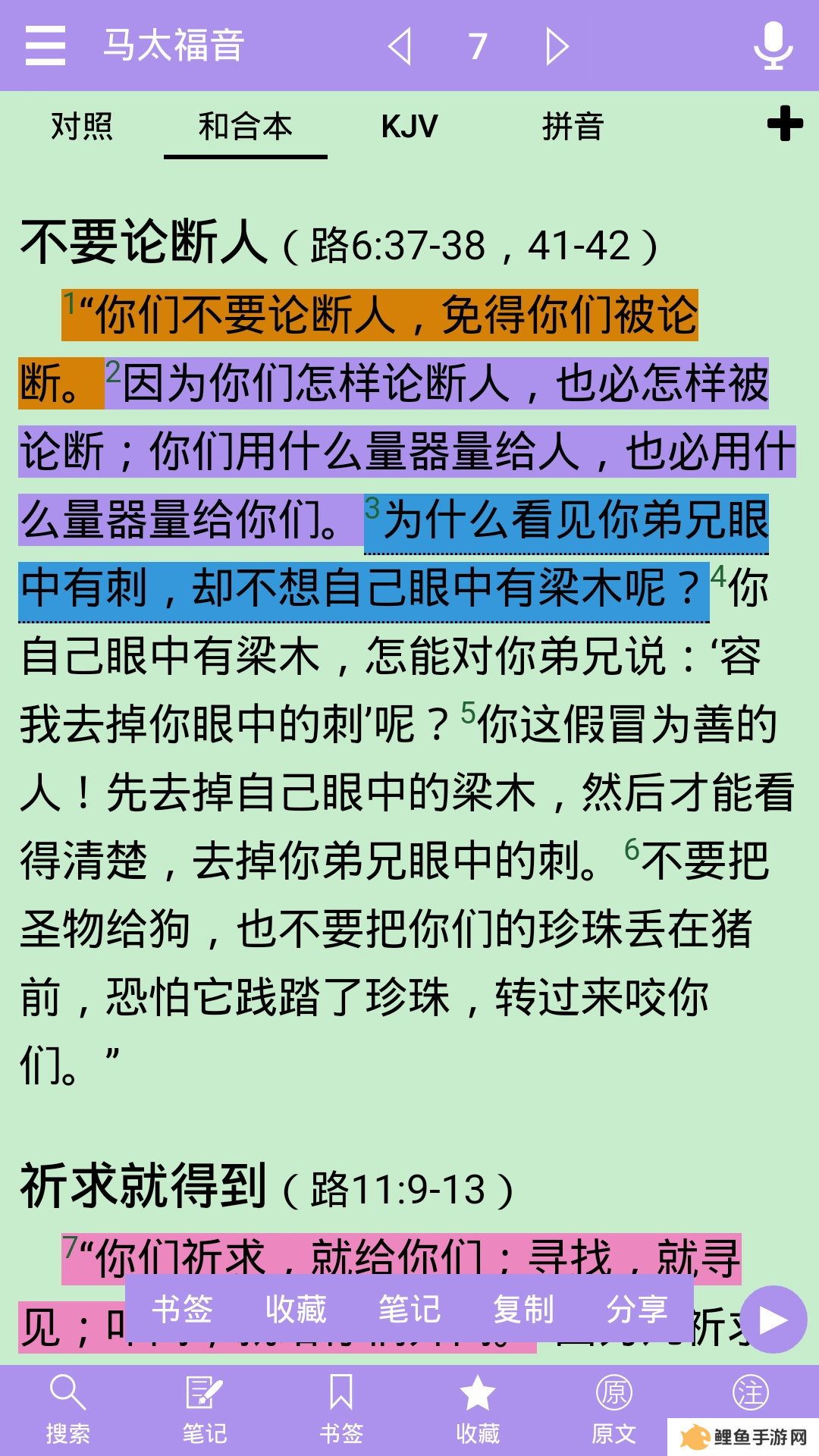Open 原文 in the bottom bar
819x1456 pixels.
coord(614,1409)
